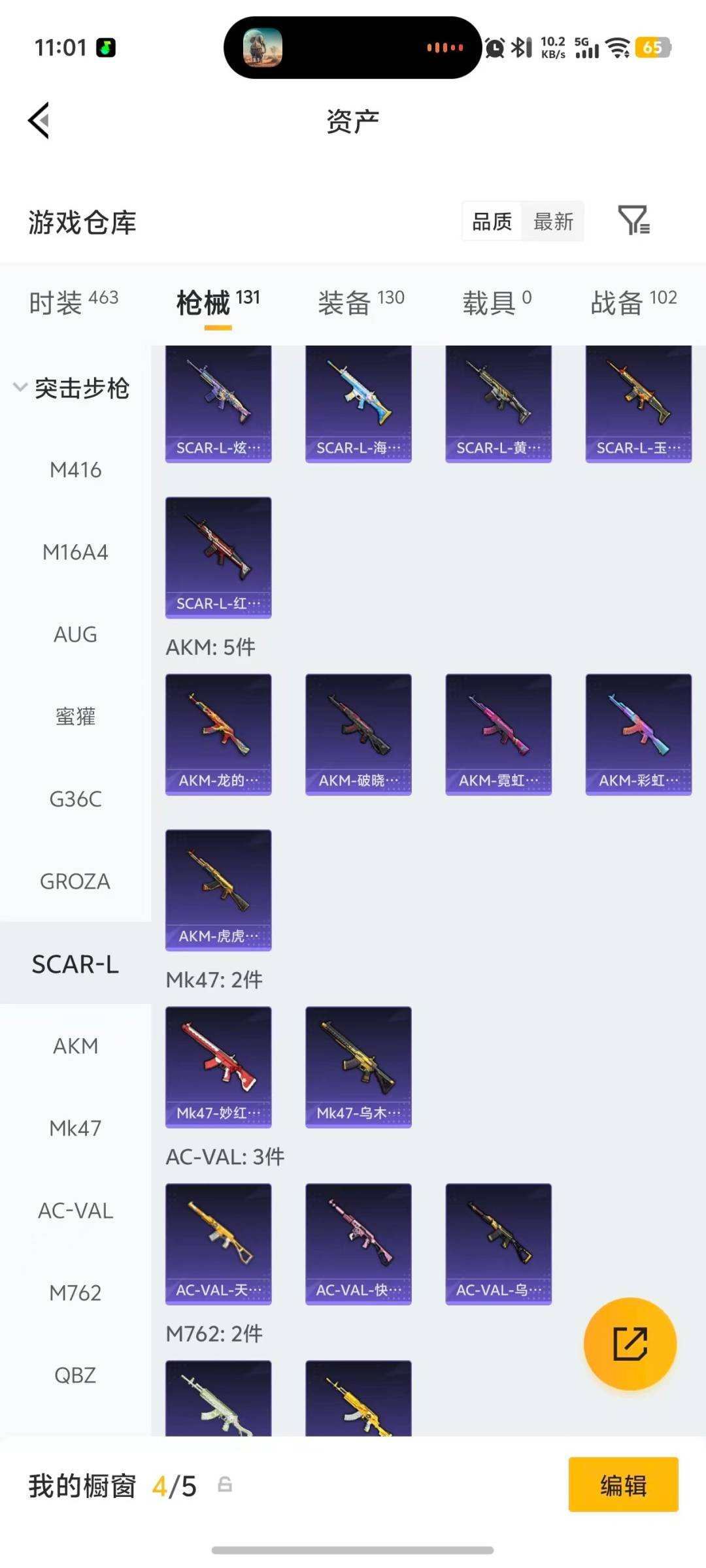Select the Mk47 sidebar entry
Image resolution: width=706 pixels, height=1568 pixels.
click(x=75, y=1128)
